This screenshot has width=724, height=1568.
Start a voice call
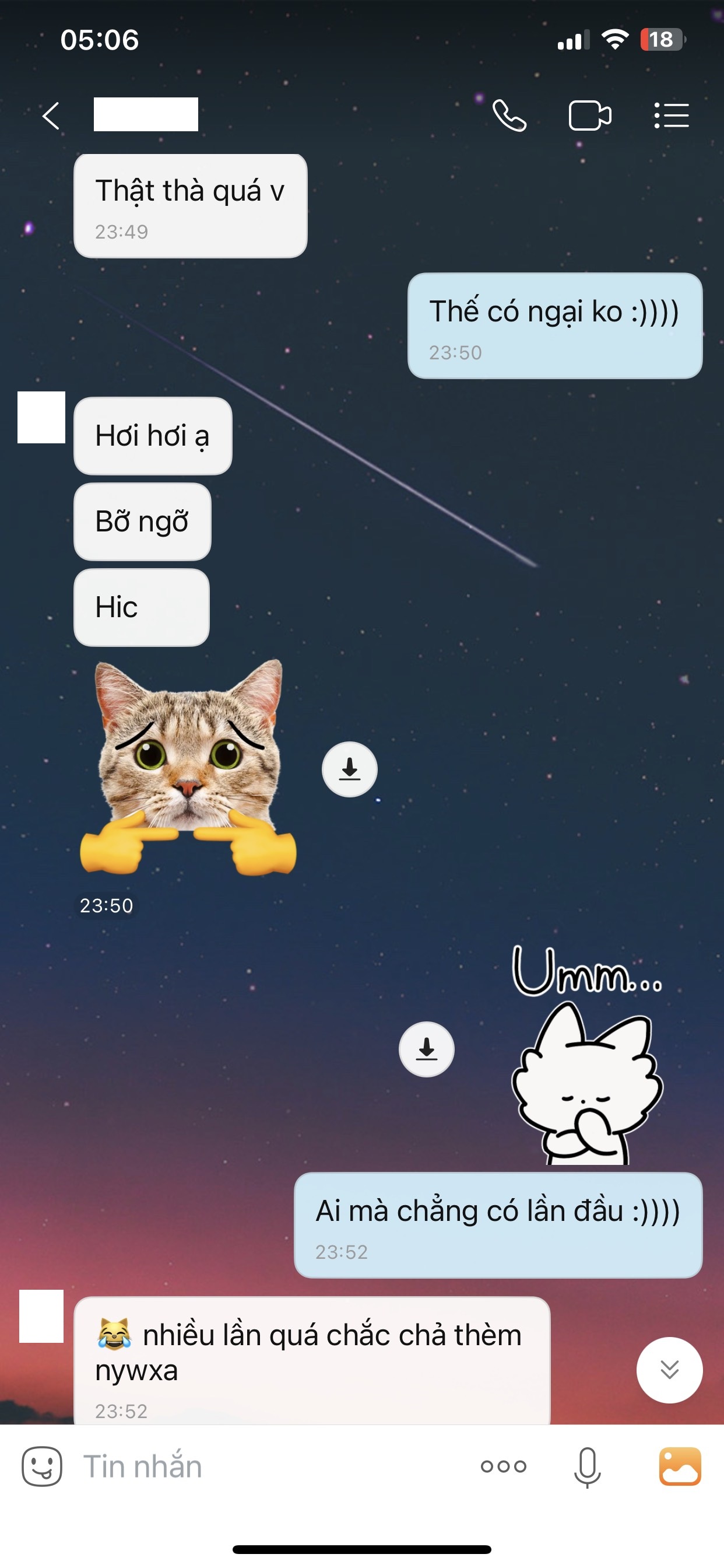[509, 116]
